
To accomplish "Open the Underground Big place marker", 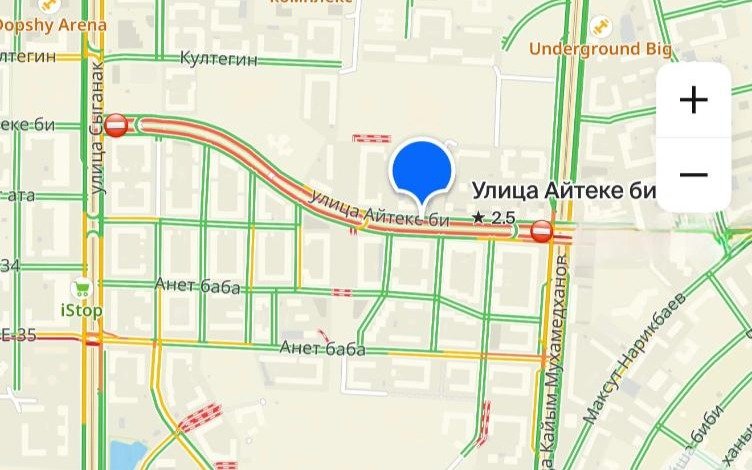I will 601,26.
